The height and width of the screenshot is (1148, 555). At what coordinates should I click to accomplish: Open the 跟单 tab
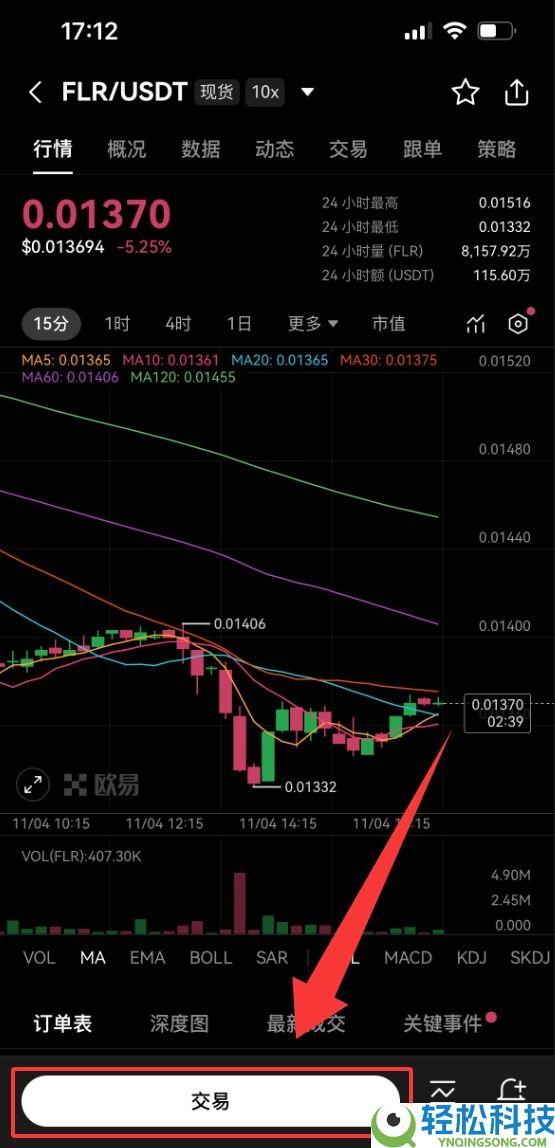tap(422, 149)
